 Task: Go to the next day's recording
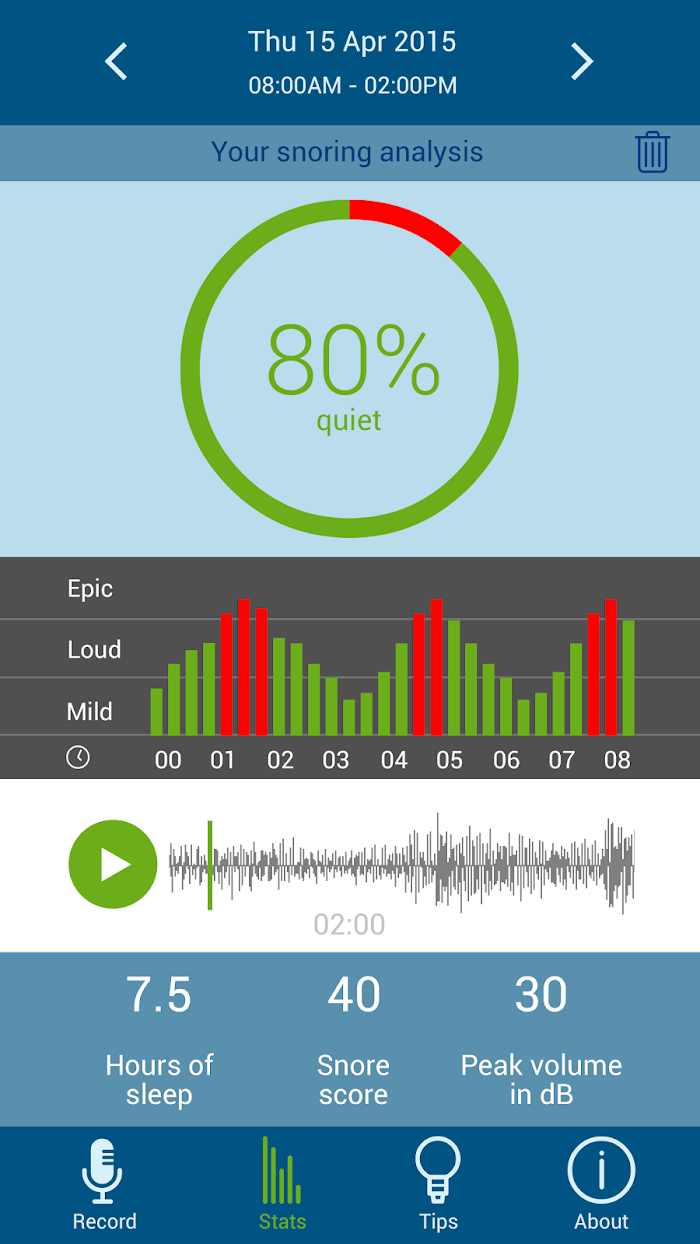pos(582,61)
